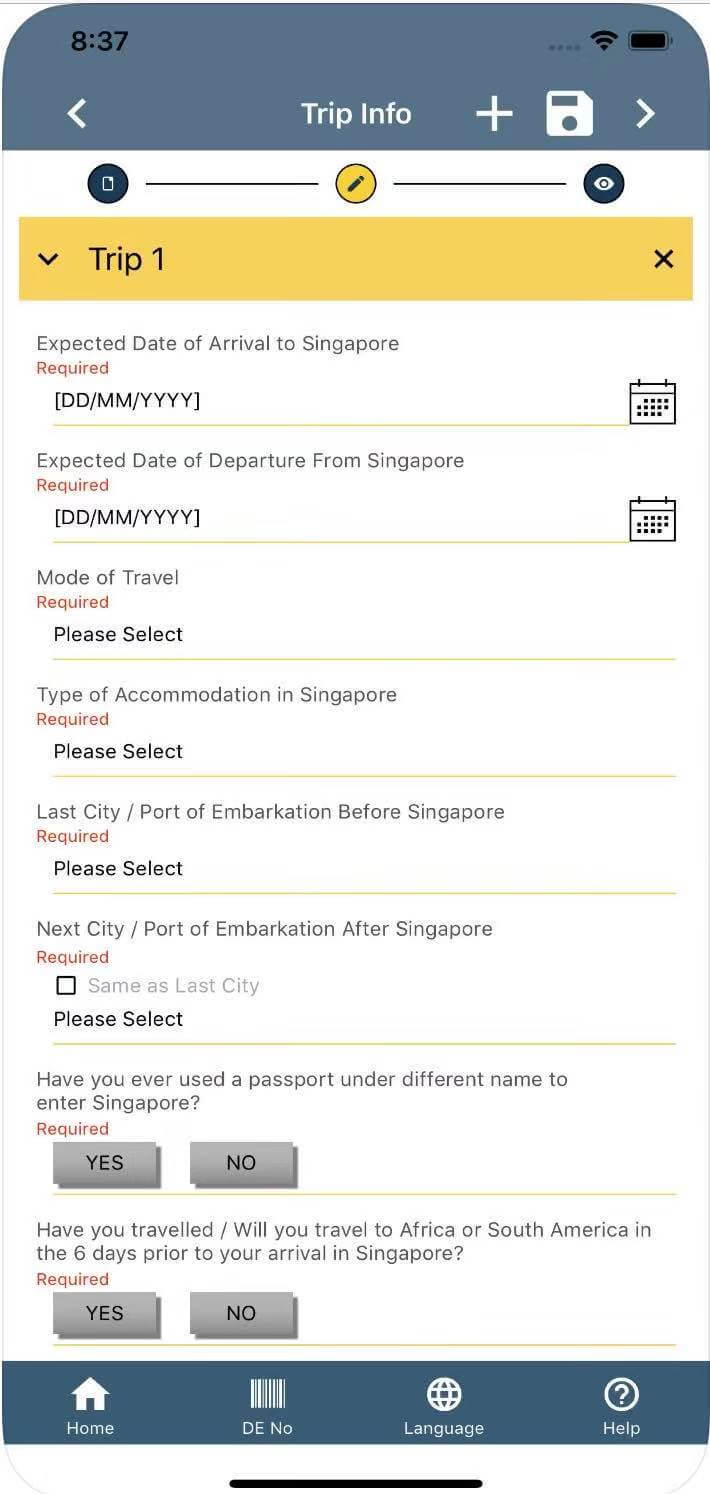Save the trip info with the disk icon
The width and height of the screenshot is (710, 1494).
pyautogui.click(x=569, y=114)
